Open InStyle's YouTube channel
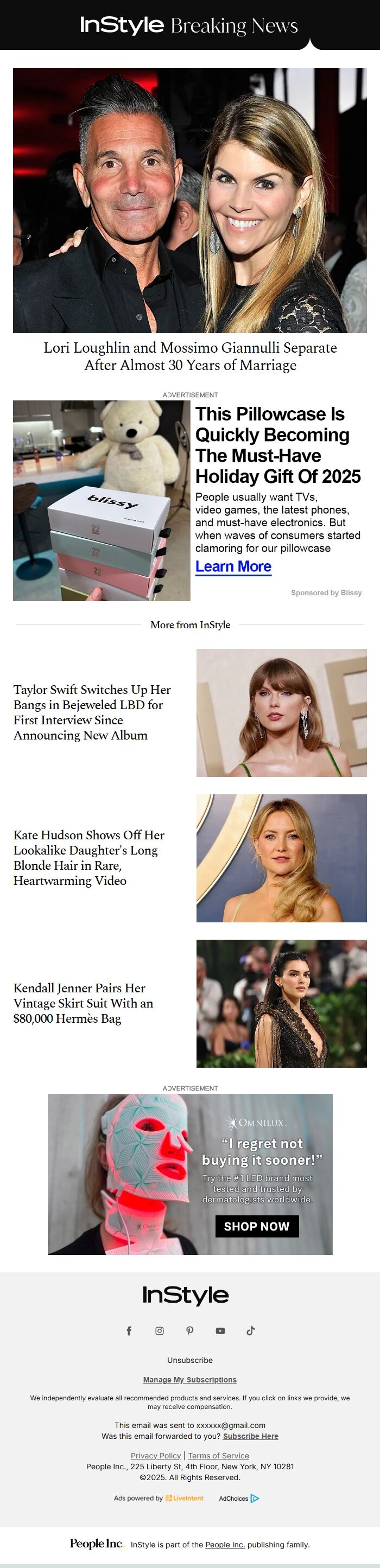Screen dimensions: 380x1568 pos(220,1330)
